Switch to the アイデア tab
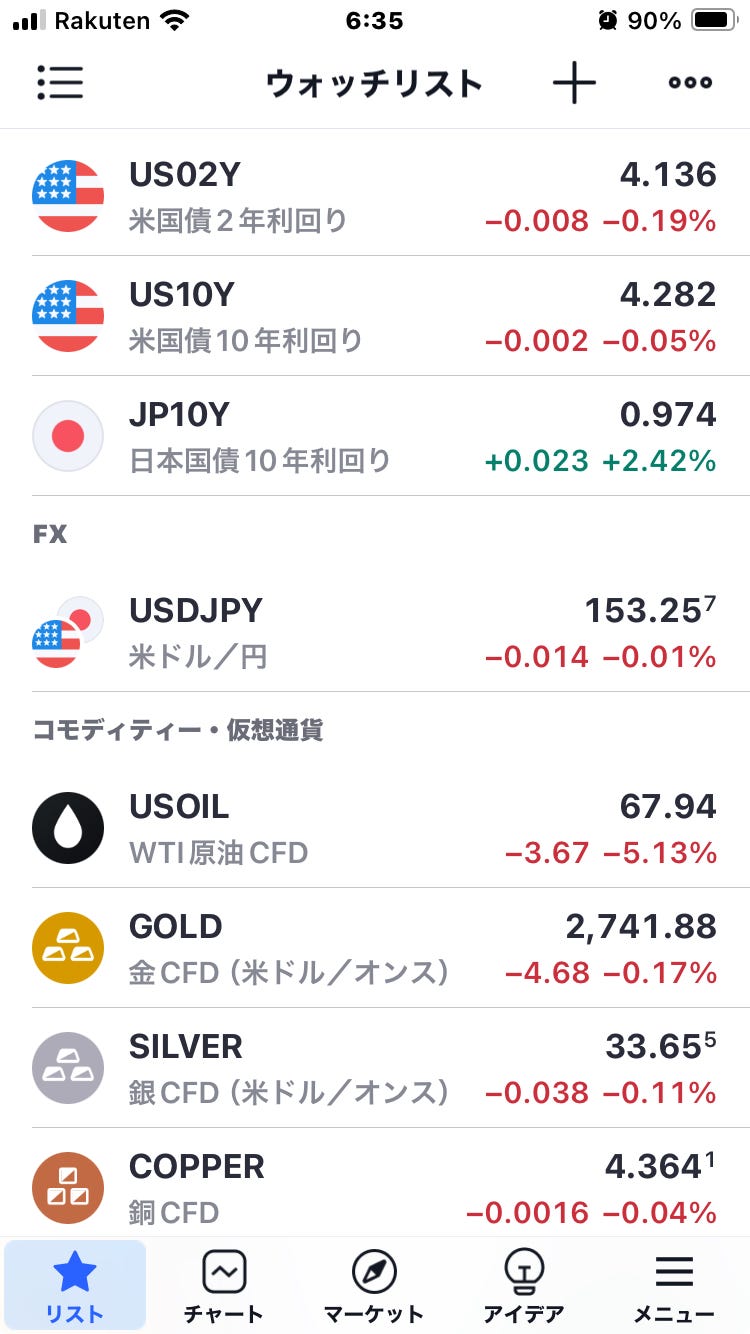Image resolution: width=750 pixels, height=1334 pixels. 524,1286
